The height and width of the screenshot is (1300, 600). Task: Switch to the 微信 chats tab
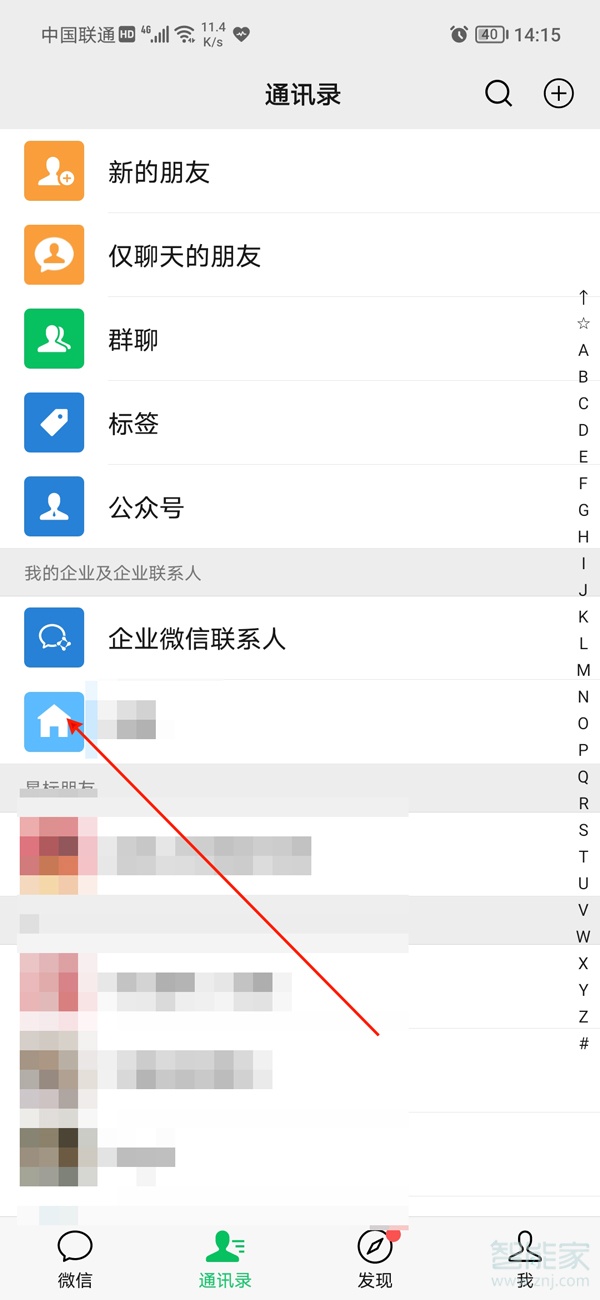coord(75,1259)
